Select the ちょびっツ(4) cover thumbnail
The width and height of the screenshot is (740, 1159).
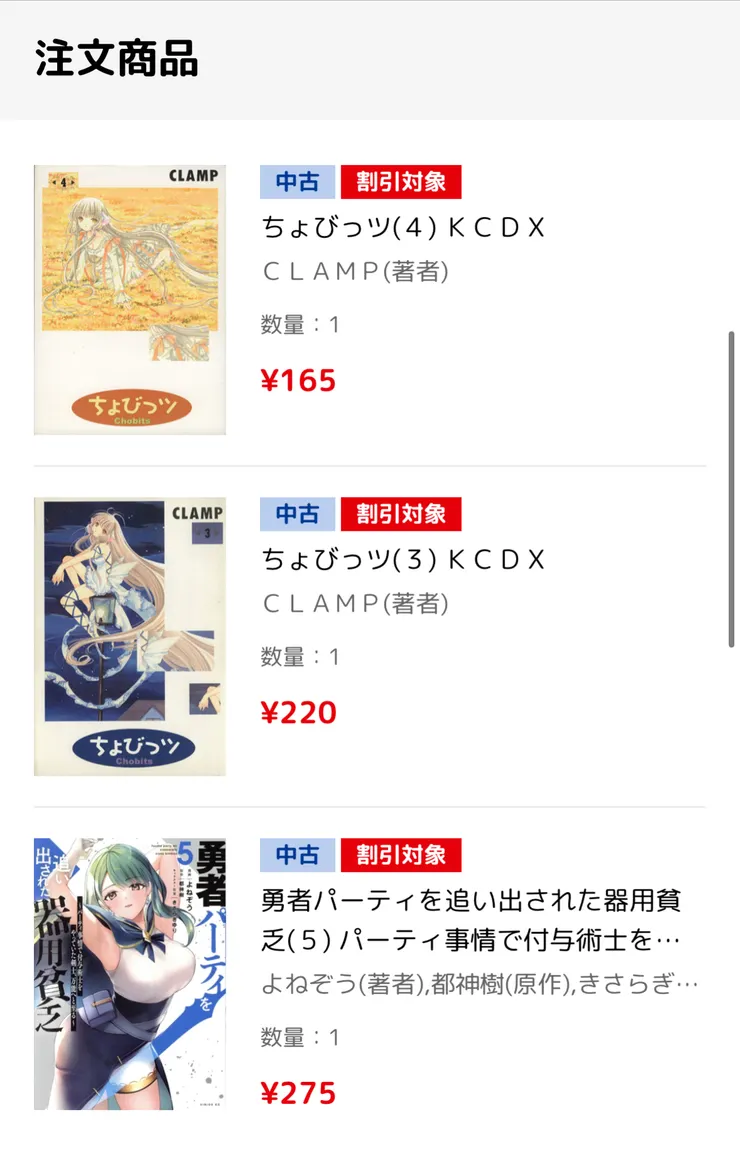(130, 298)
